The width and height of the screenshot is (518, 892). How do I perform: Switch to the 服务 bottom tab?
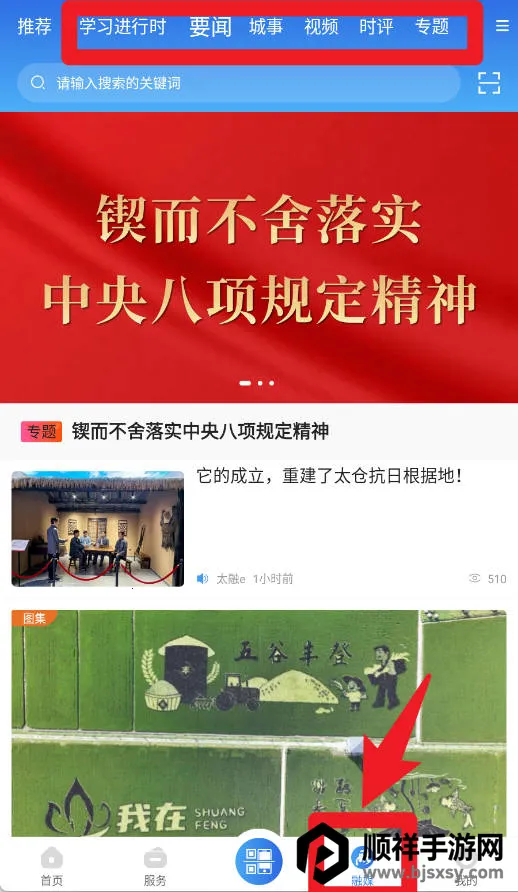point(155,866)
